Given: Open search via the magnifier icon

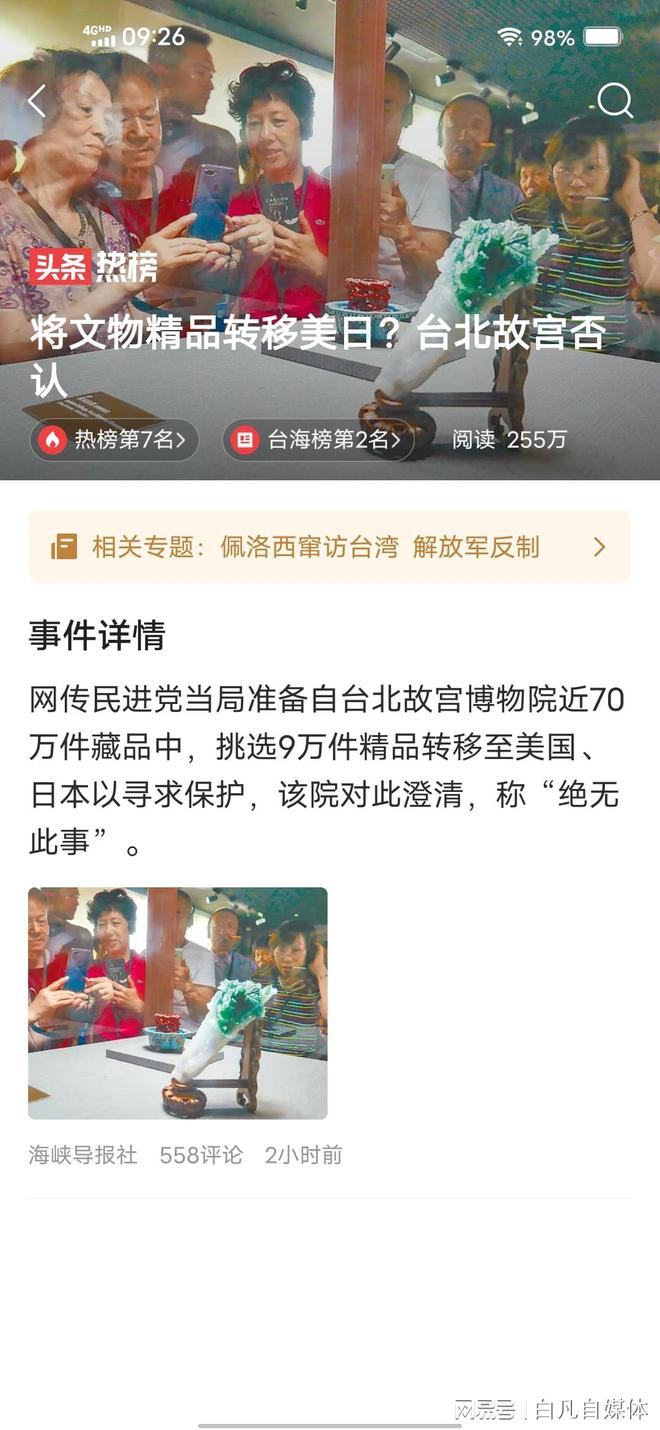Looking at the screenshot, I should (614, 101).
